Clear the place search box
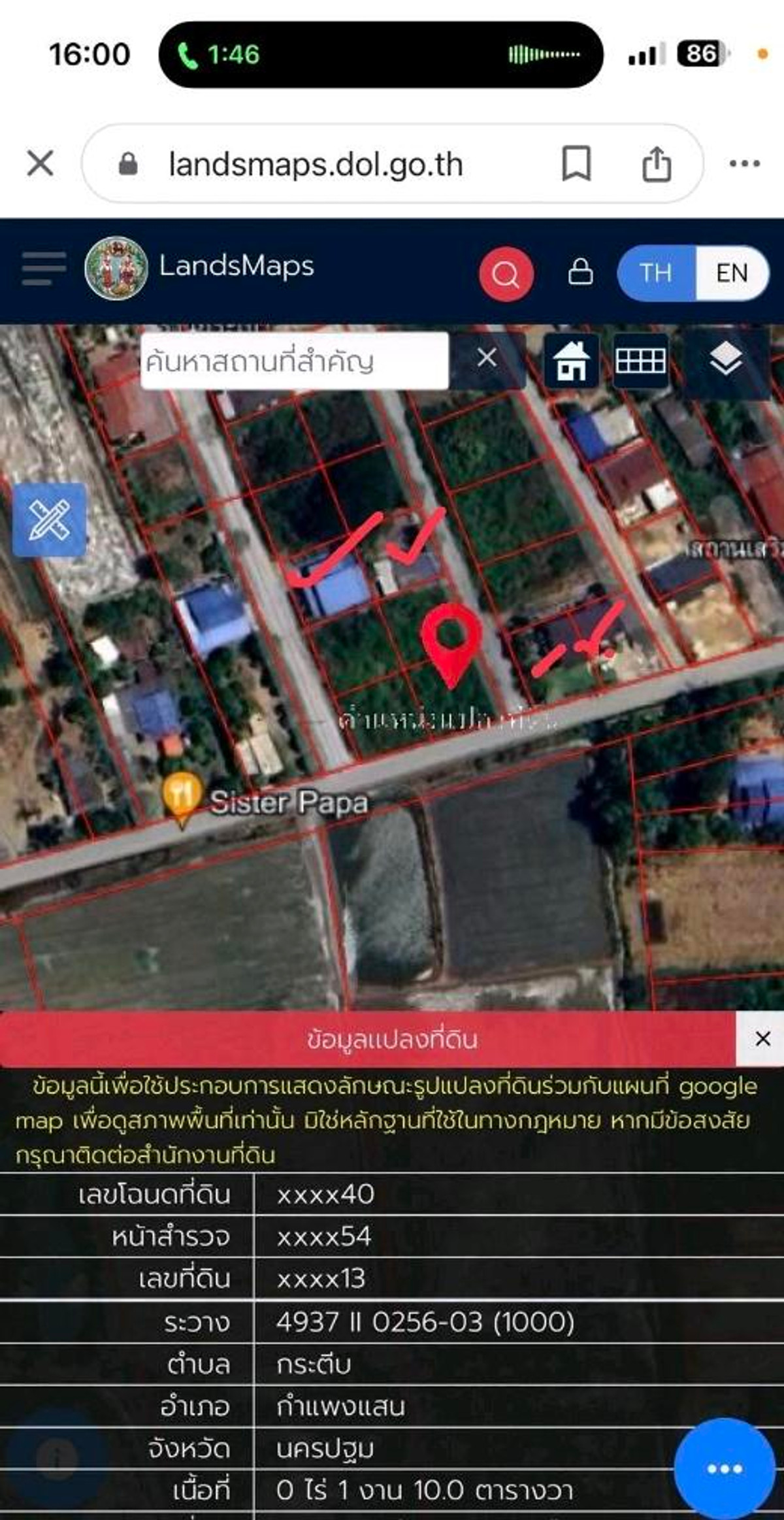The width and height of the screenshot is (784, 1520). (487, 358)
